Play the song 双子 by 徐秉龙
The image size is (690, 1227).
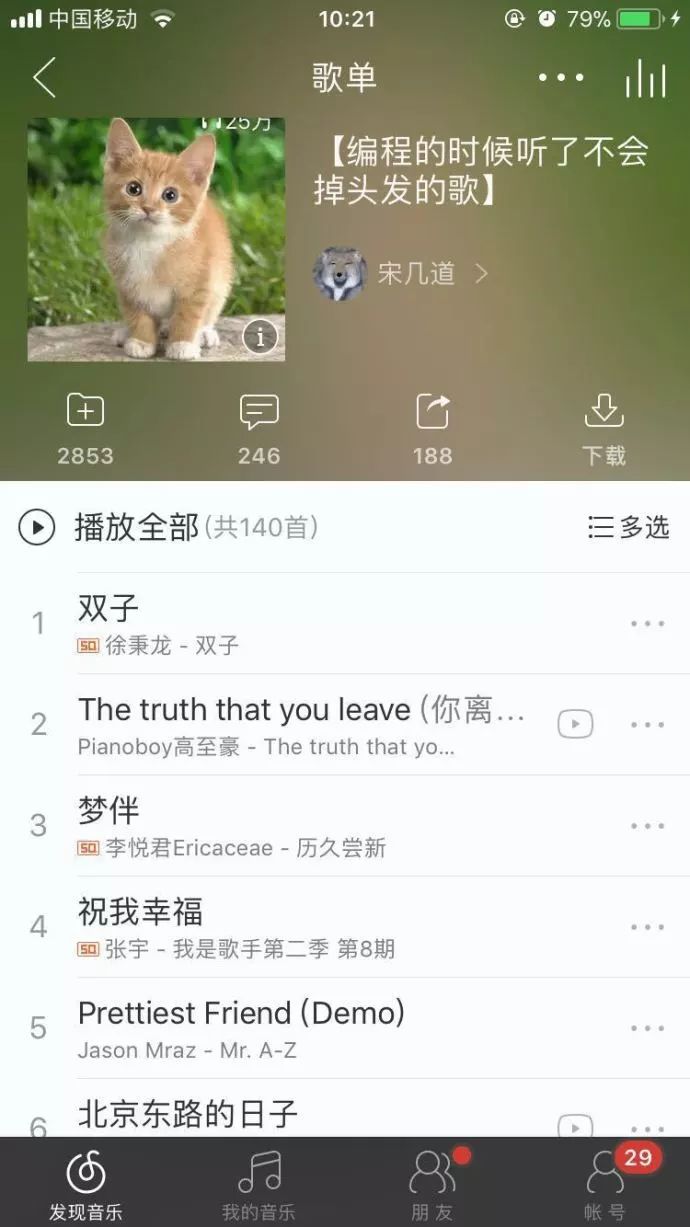(300, 623)
